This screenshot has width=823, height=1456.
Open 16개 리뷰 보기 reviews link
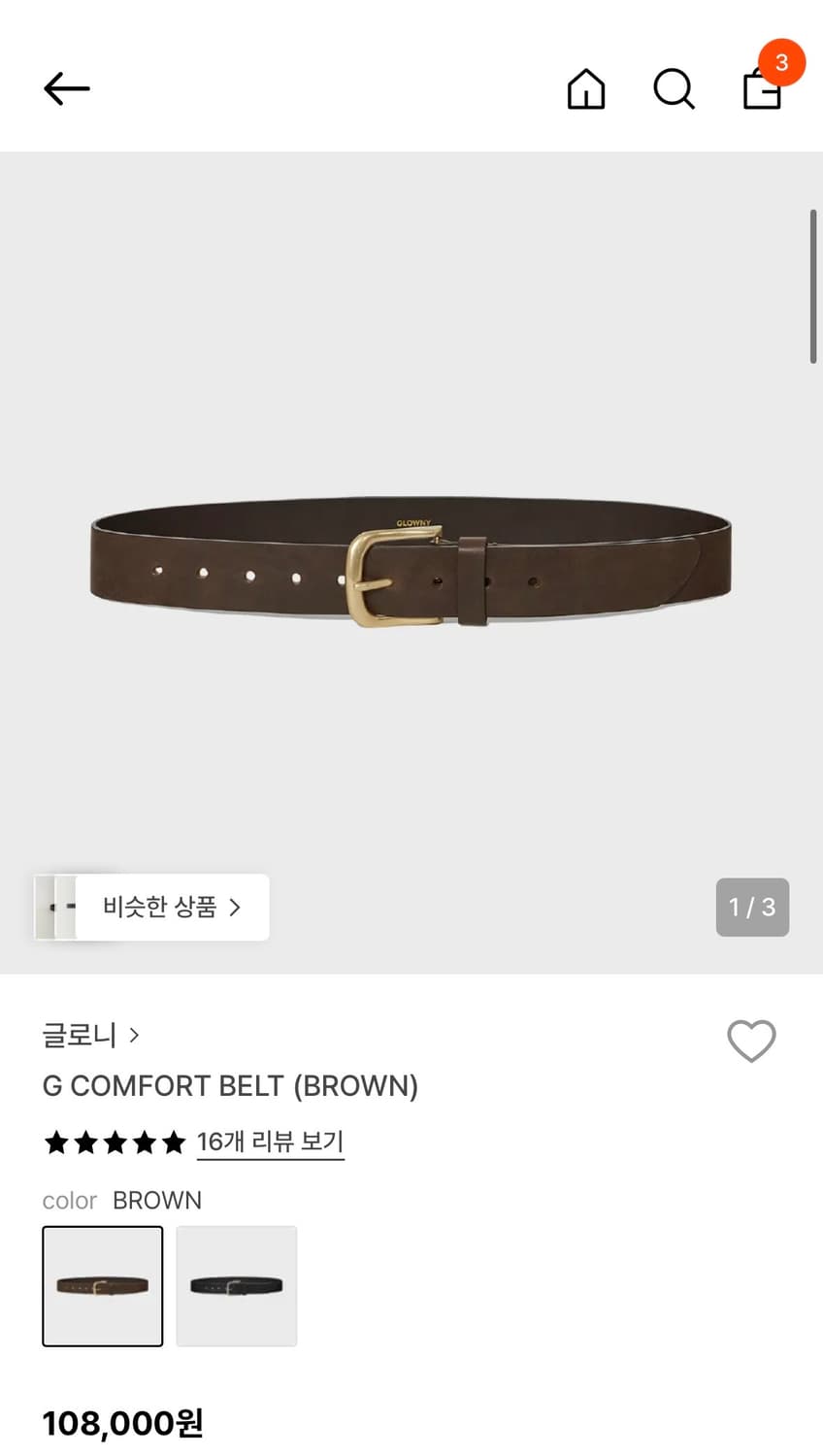(271, 1142)
